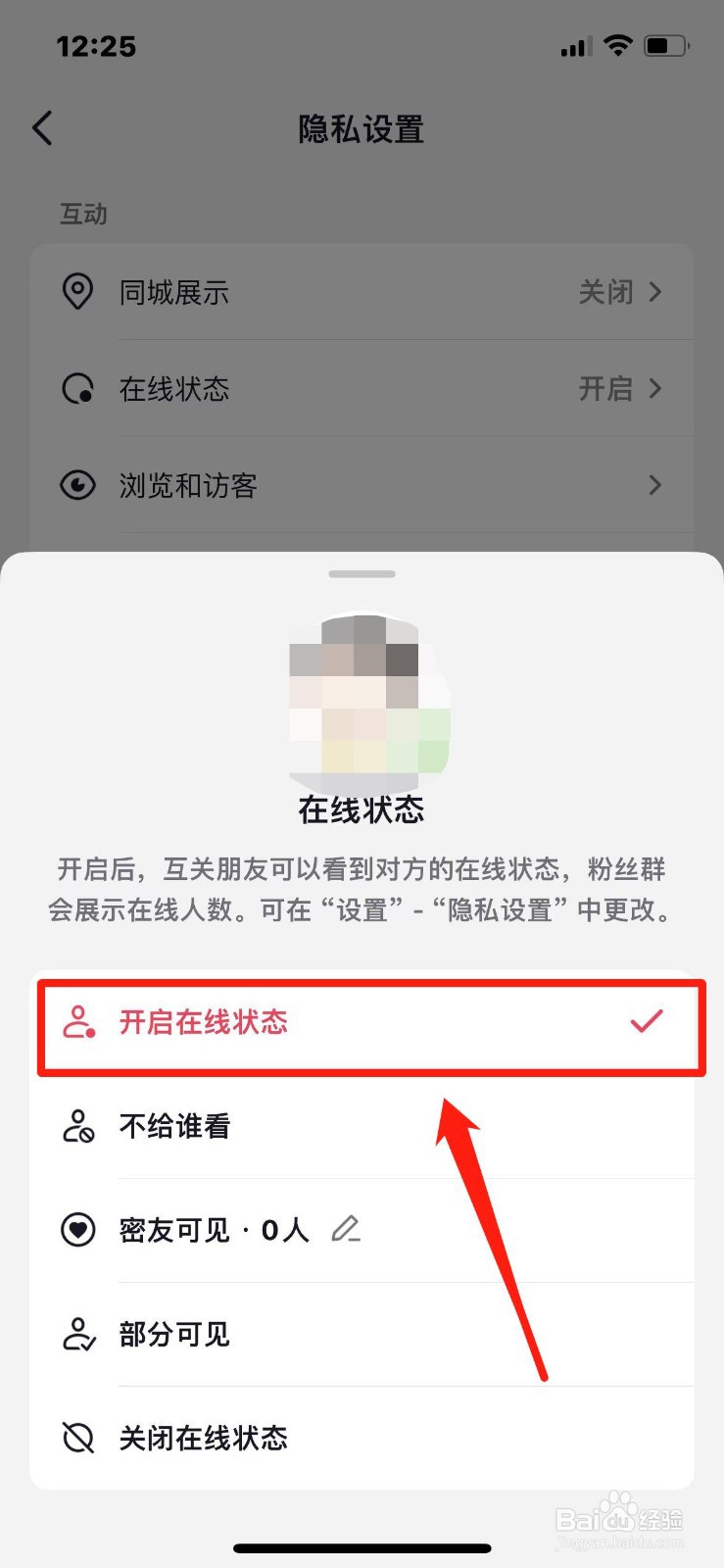Click the 开启 label on the 在线状态 row
Screen dimensions: 724x1568
click(608, 388)
